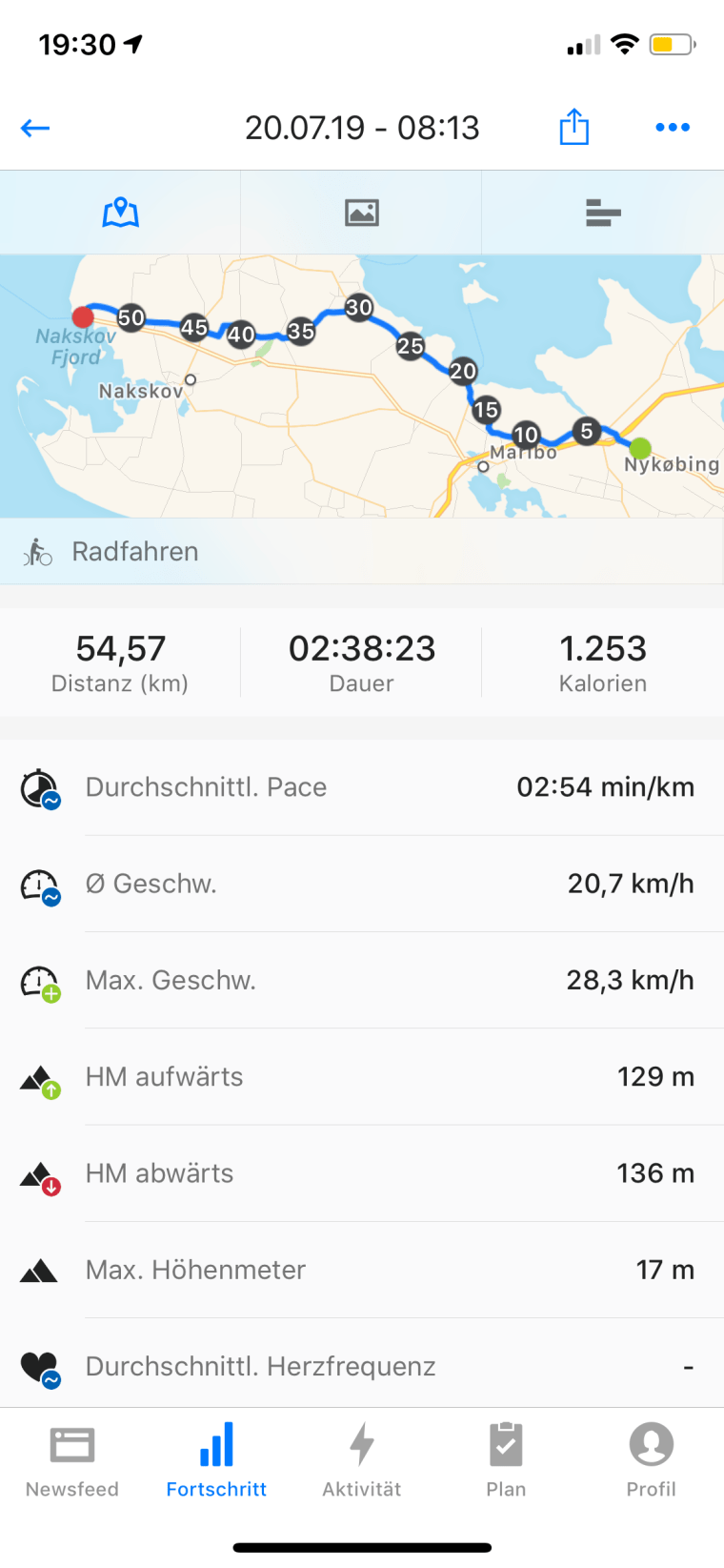Switch to the map view tab
Image resolution: width=724 pixels, height=1568 pixels.
tap(121, 213)
